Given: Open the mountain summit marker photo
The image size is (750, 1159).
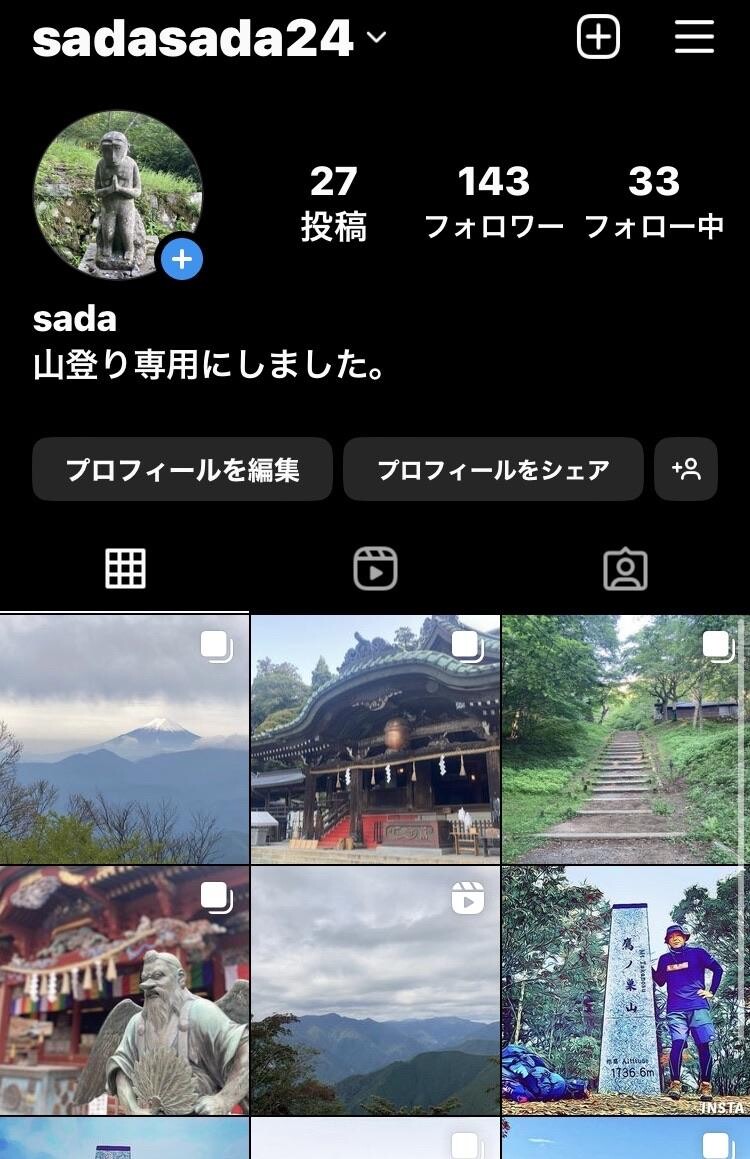Looking at the screenshot, I should click(624, 990).
